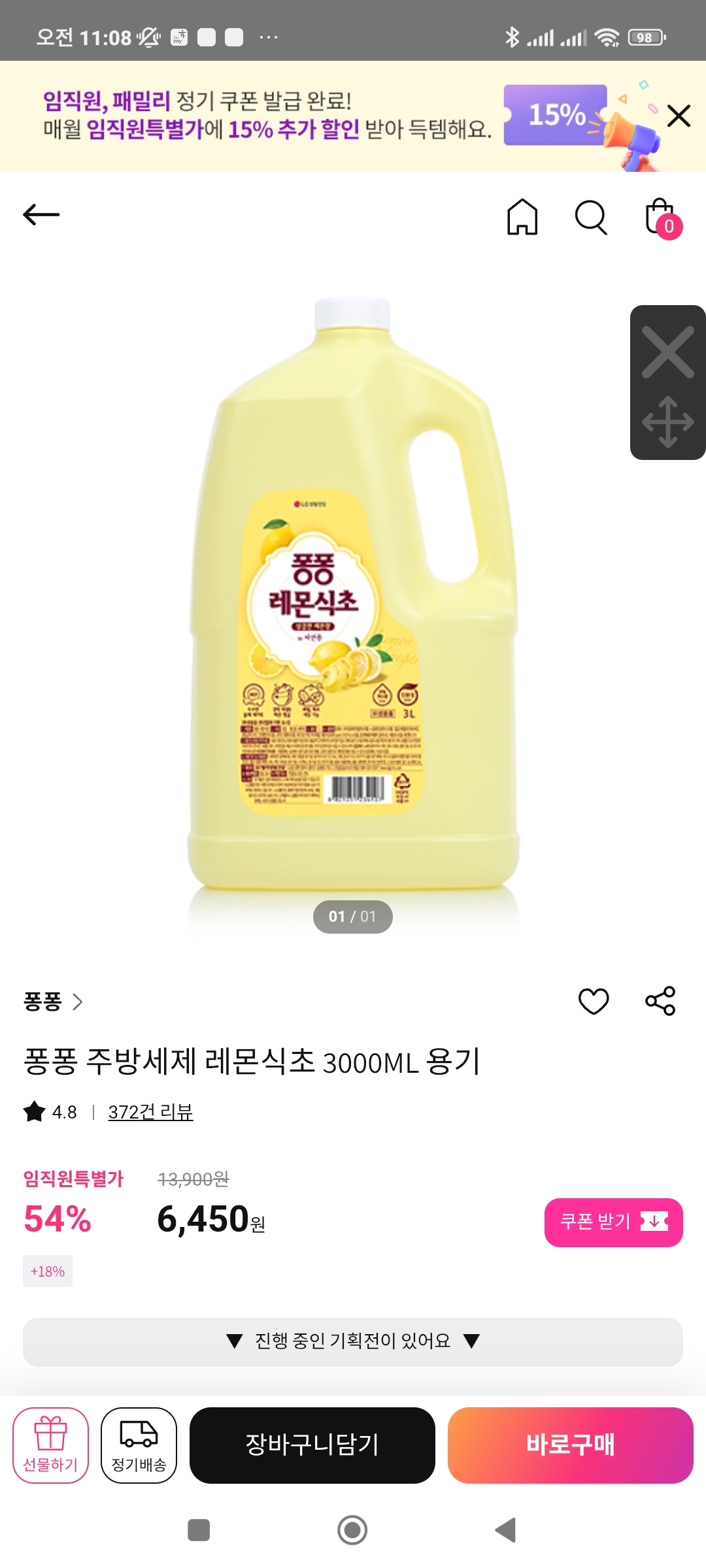Share this product
Image resolution: width=706 pixels, height=1568 pixels.
[660, 1001]
